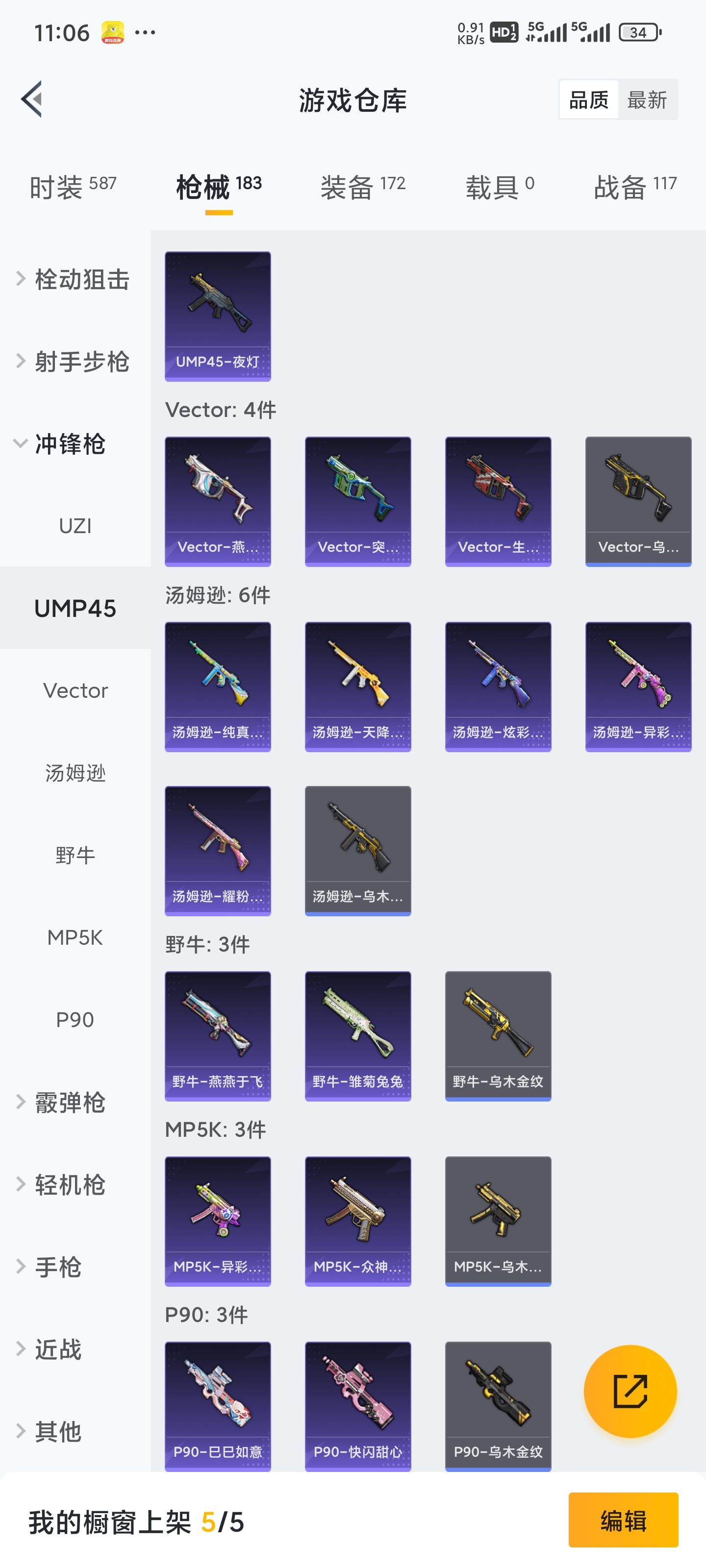Open the Vector-乌木 gold skin tile
This screenshot has height=1568, width=706.
(x=638, y=502)
